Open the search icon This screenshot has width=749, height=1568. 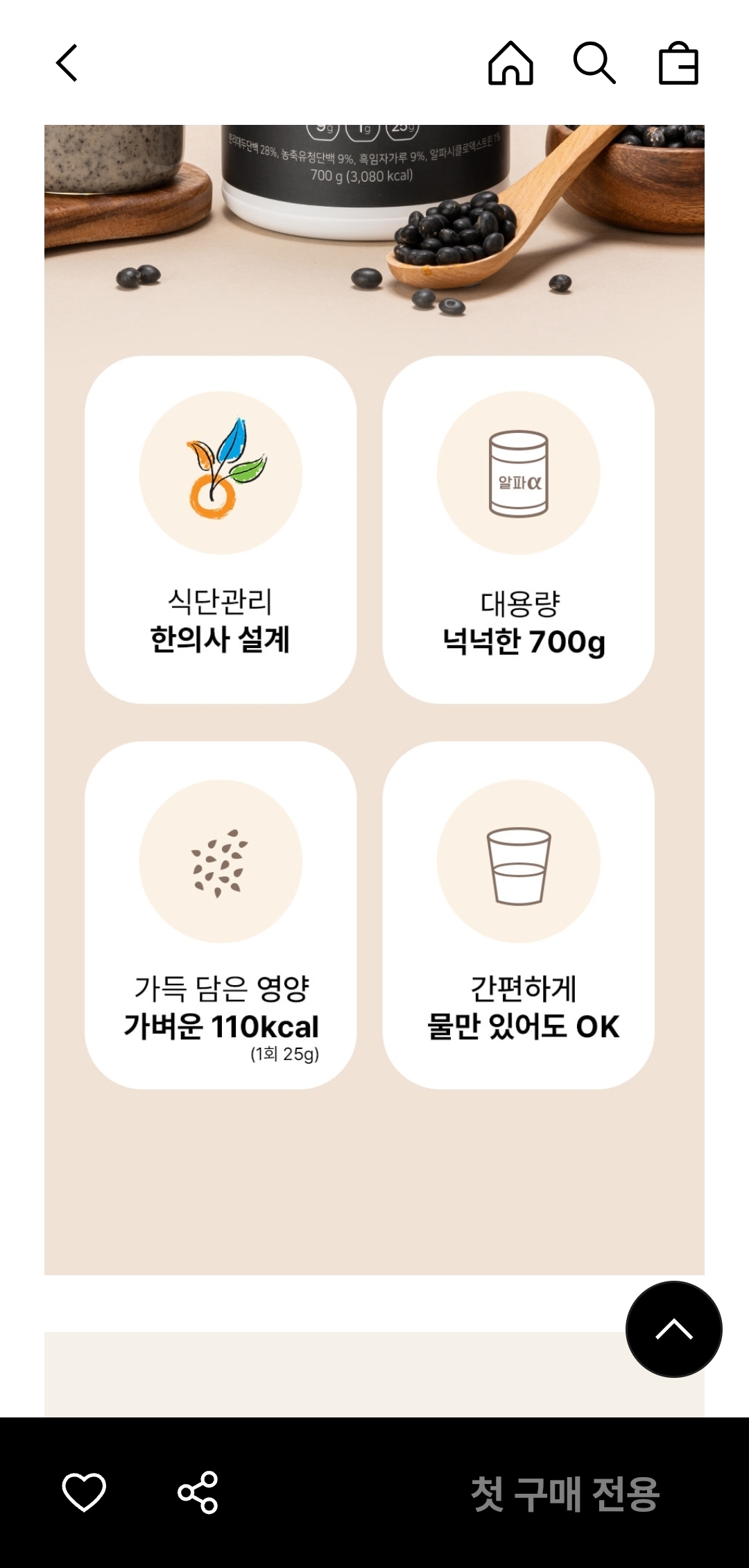click(594, 64)
